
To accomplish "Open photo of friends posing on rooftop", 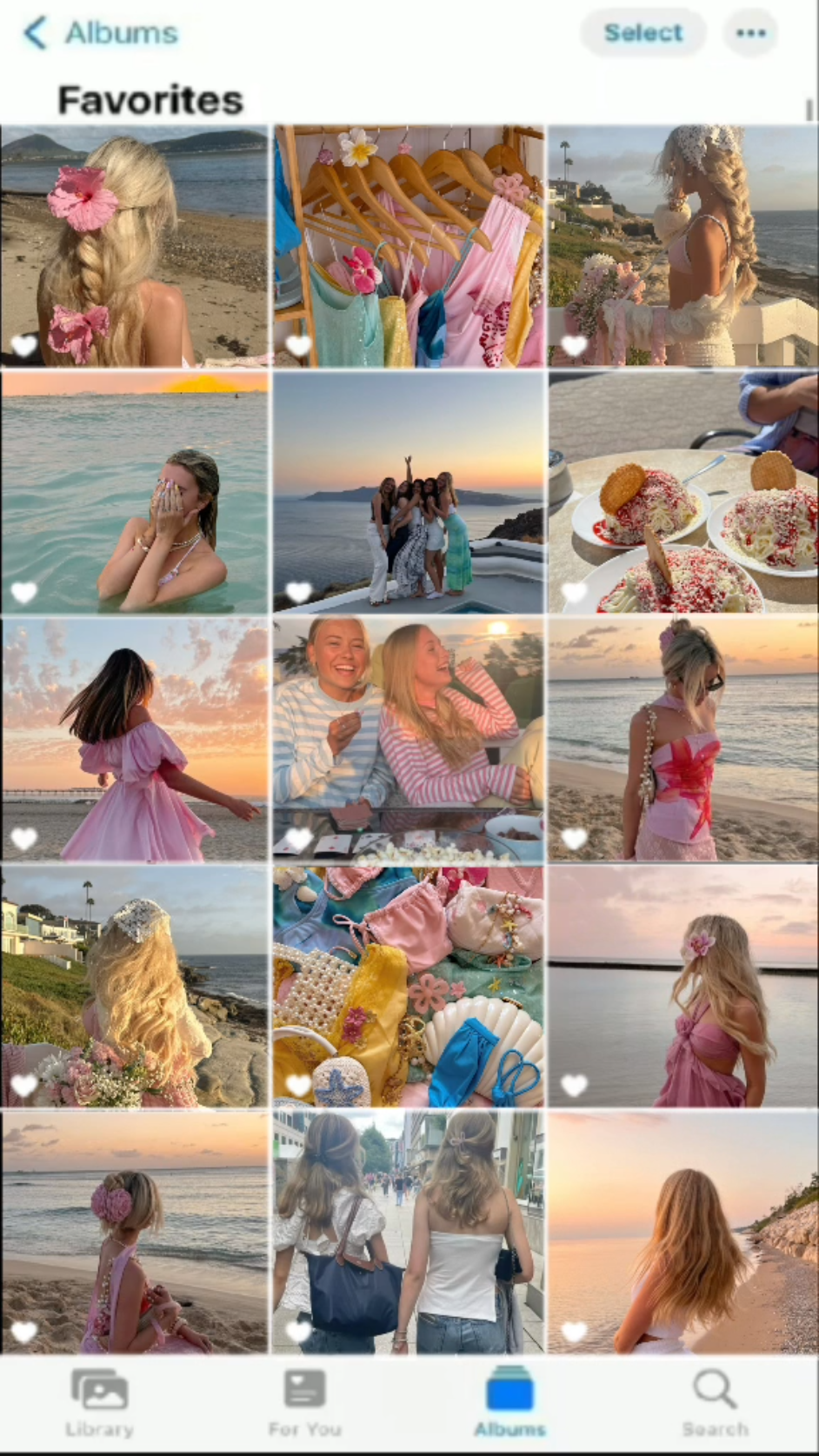I will [x=409, y=493].
